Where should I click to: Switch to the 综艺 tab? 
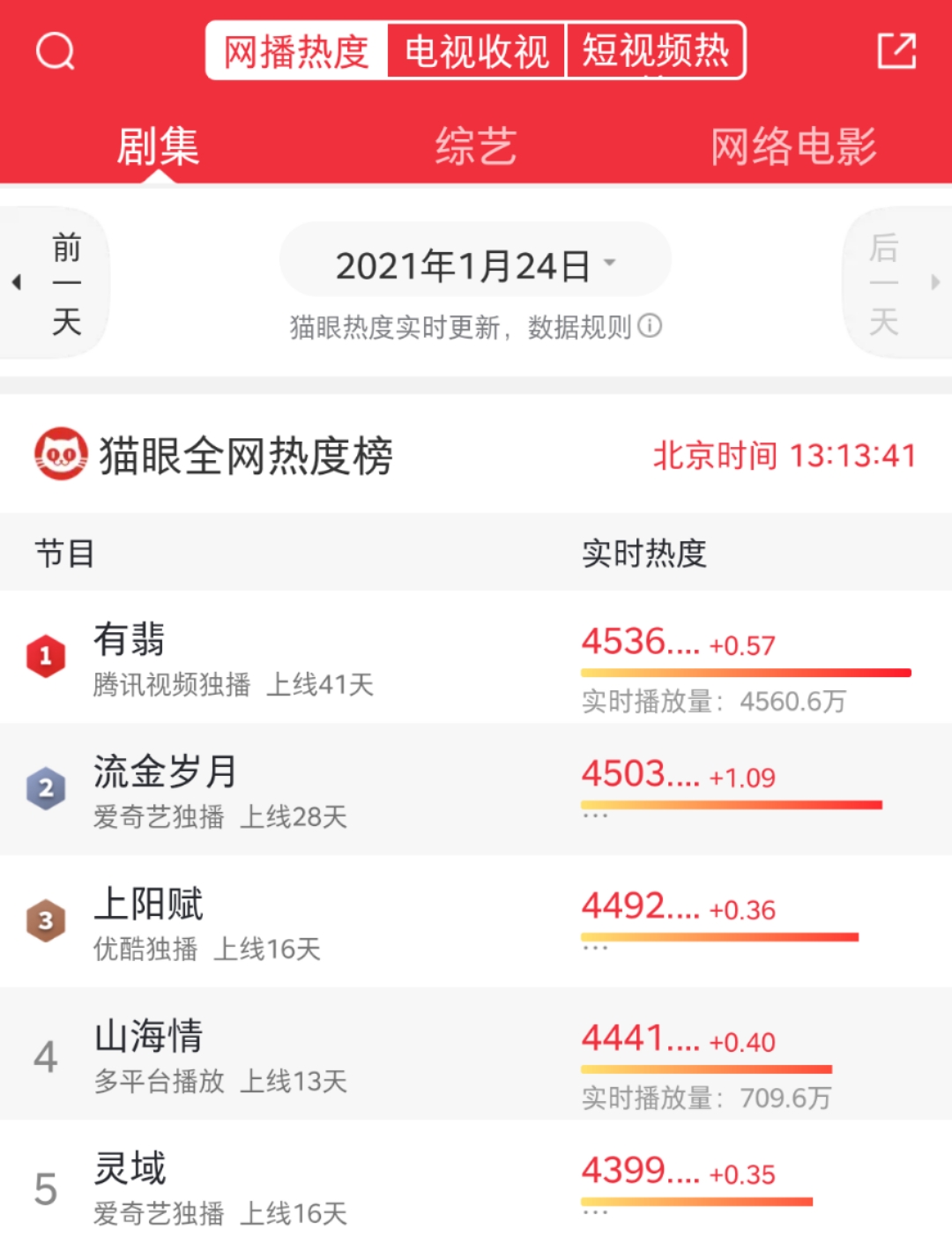click(x=475, y=145)
